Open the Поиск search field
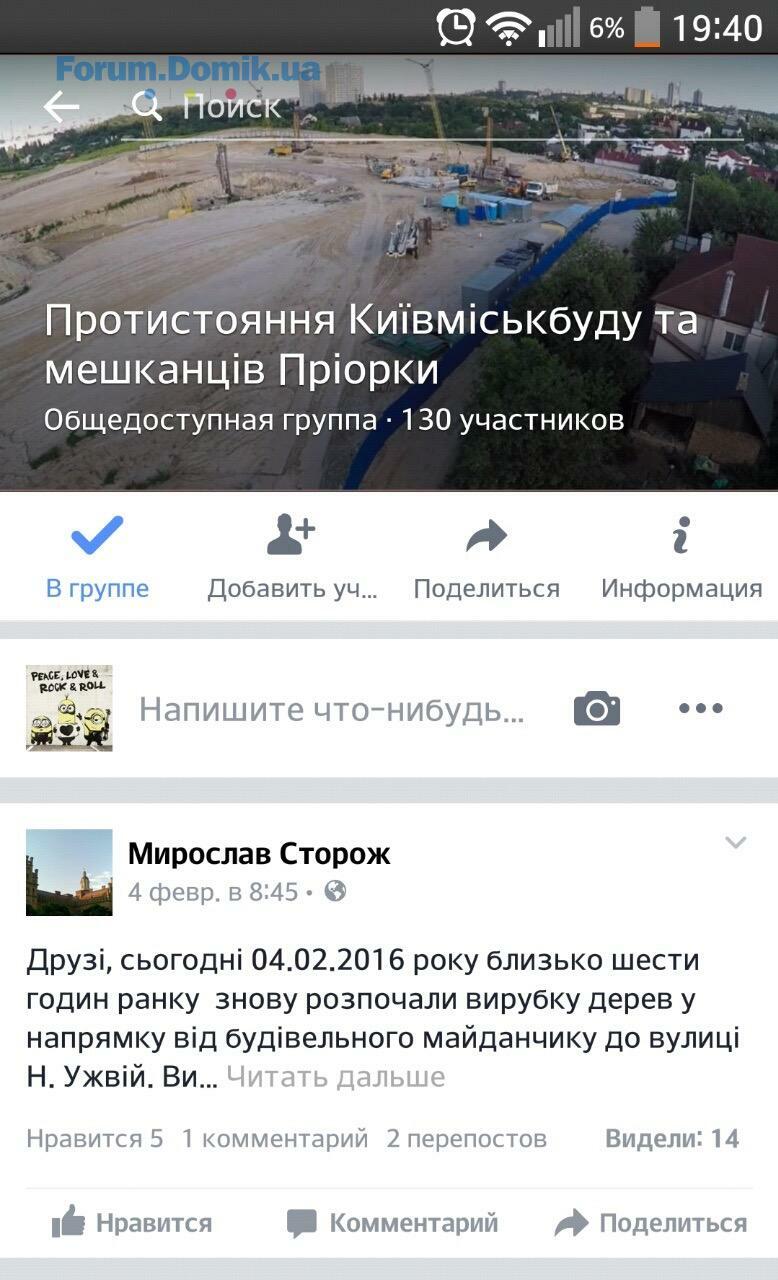This screenshot has width=778, height=1280. tap(230, 106)
